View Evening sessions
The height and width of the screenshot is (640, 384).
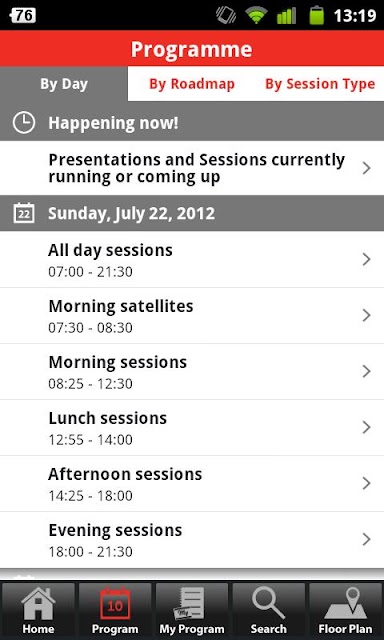(192, 540)
